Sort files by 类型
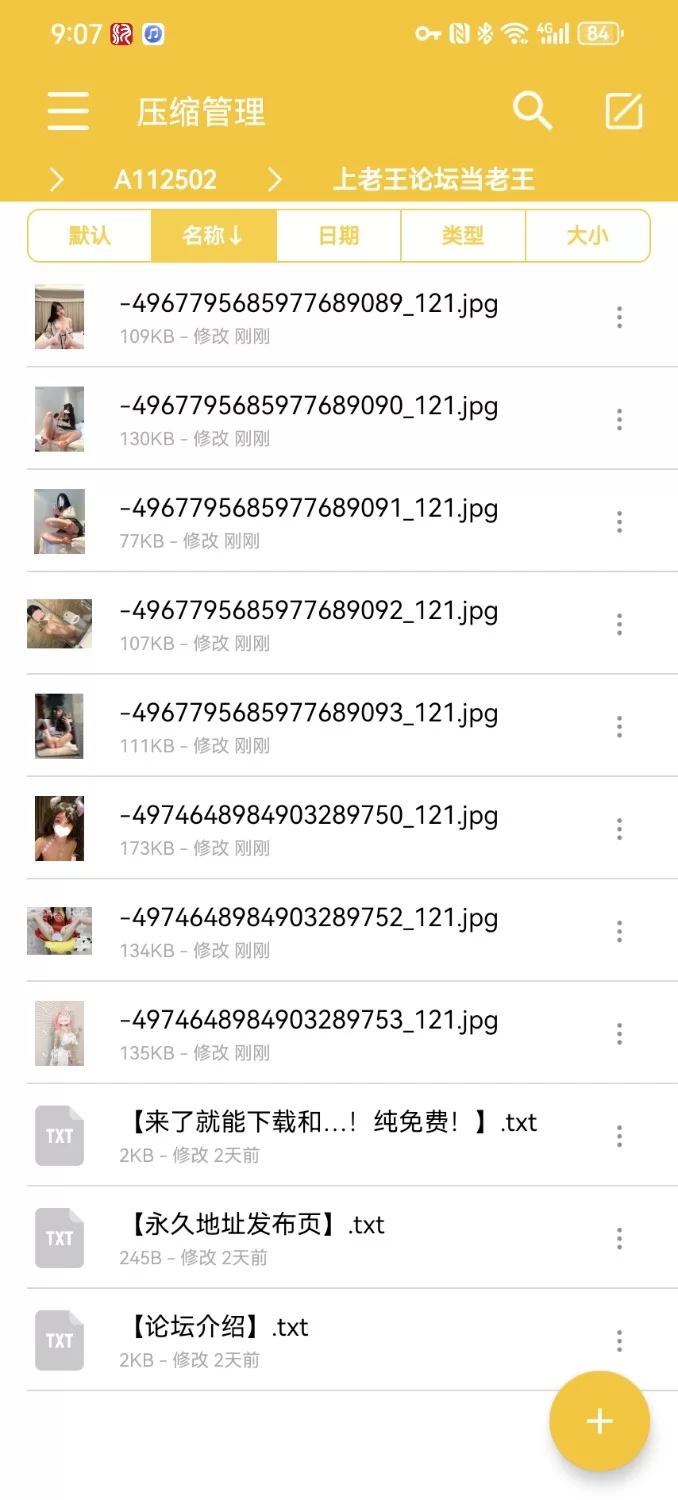This screenshot has height=1500, width=678. 462,236
